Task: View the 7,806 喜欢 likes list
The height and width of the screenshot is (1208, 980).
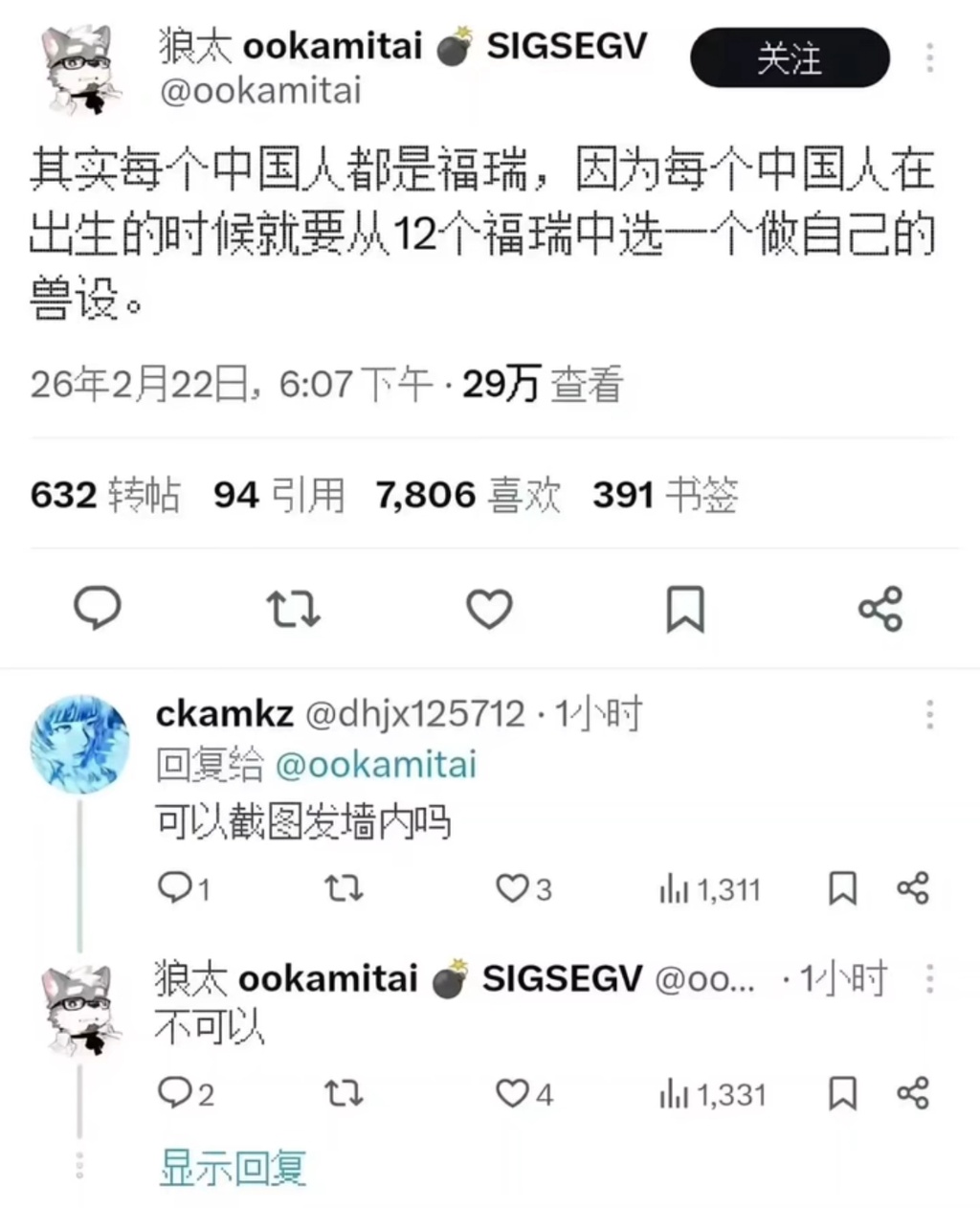Action: 468,495
